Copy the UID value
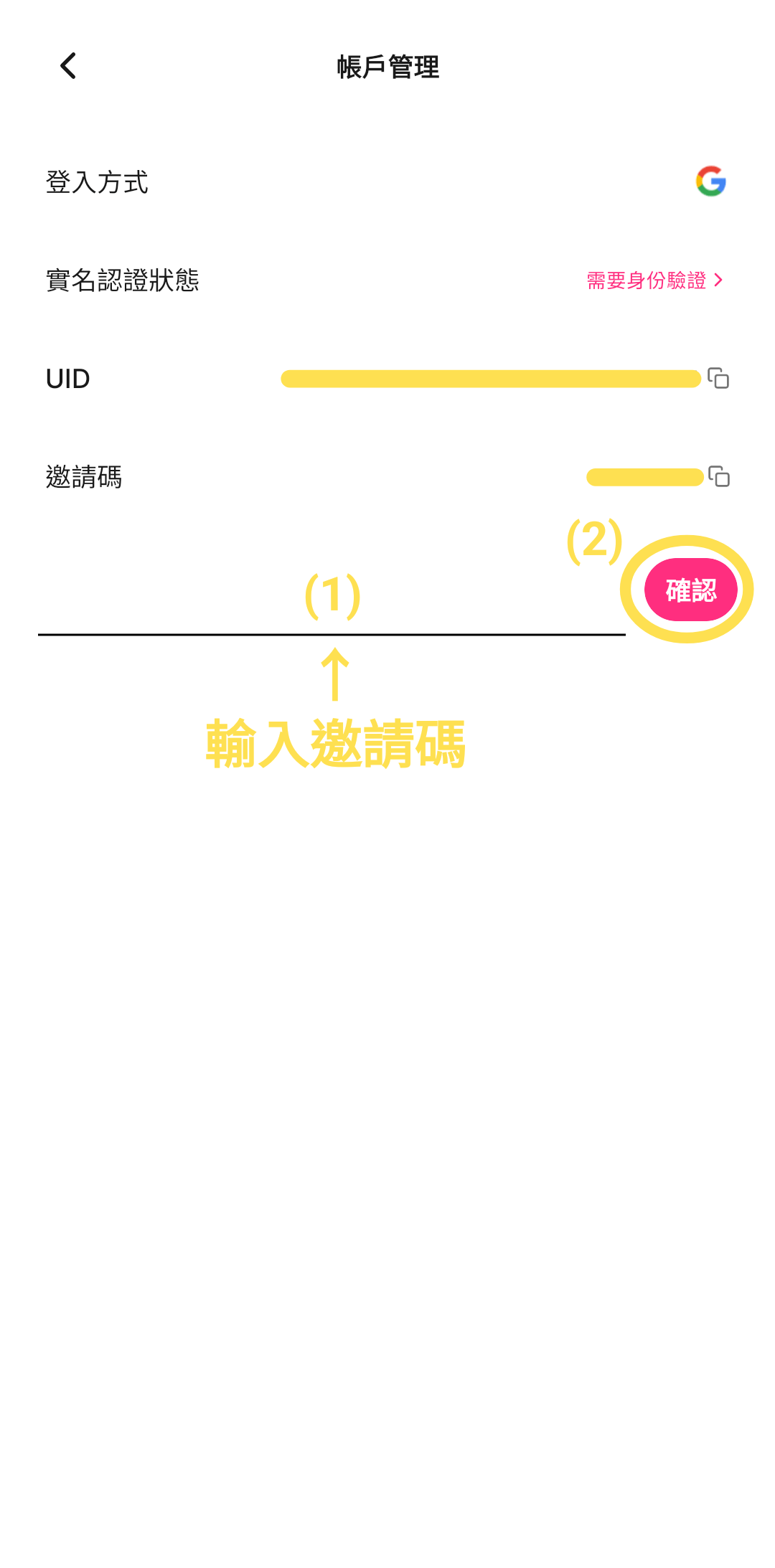The height and width of the screenshot is (1568, 775). click(718, 378)
